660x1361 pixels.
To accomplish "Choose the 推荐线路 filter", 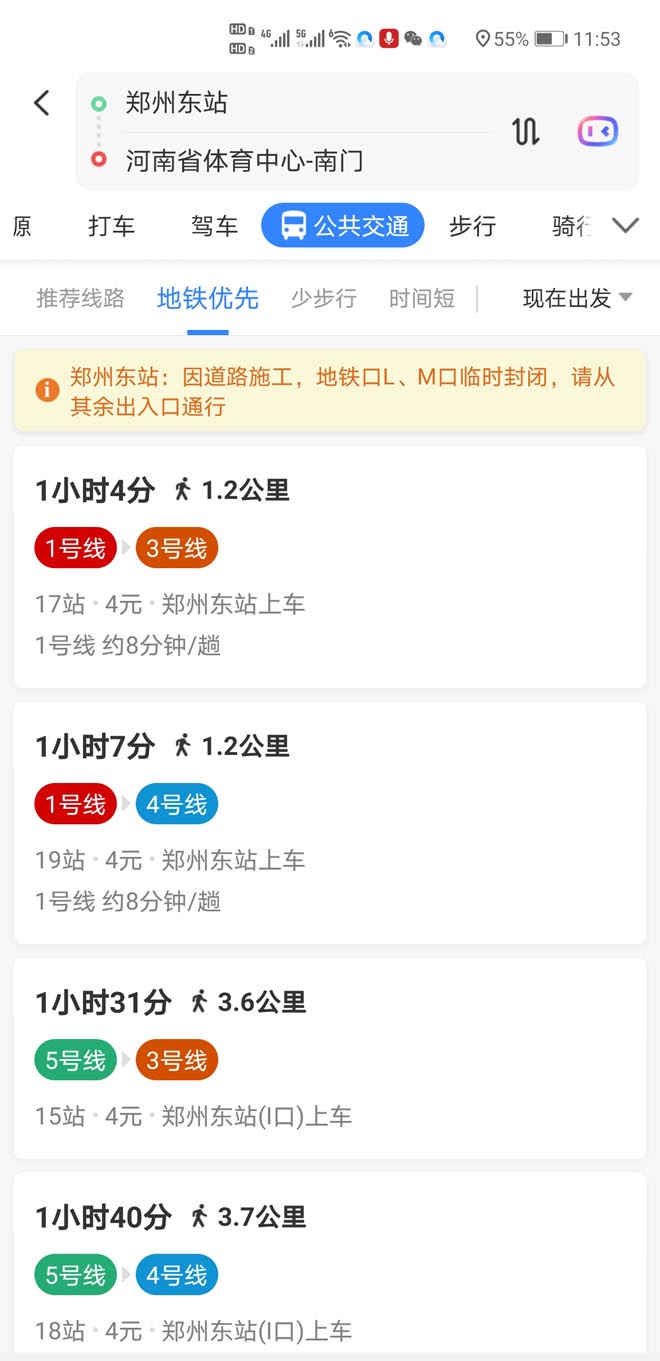I will 80,298.
